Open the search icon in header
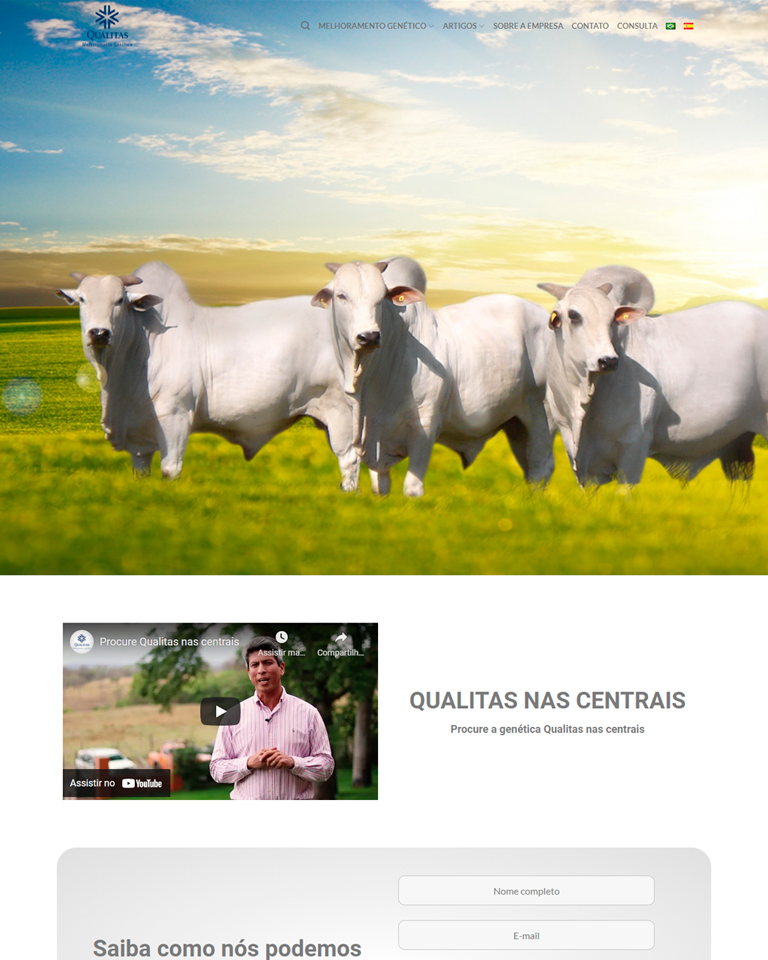 tap(305, 26)
